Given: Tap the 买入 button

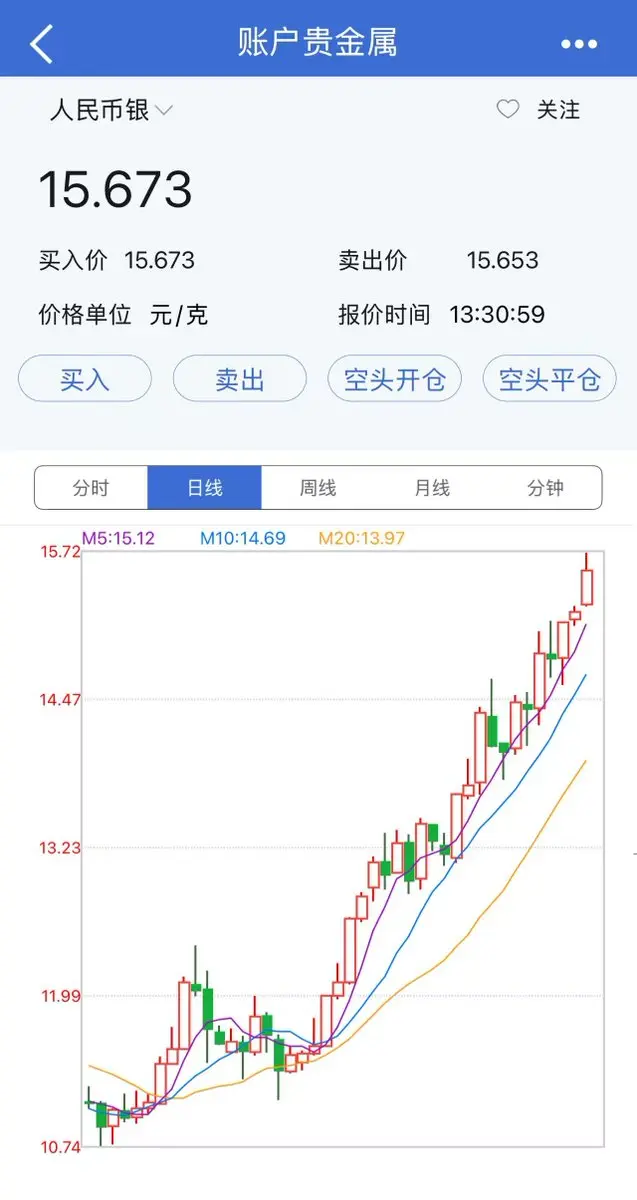Looking at the screenshot, I should pos(85,379).
